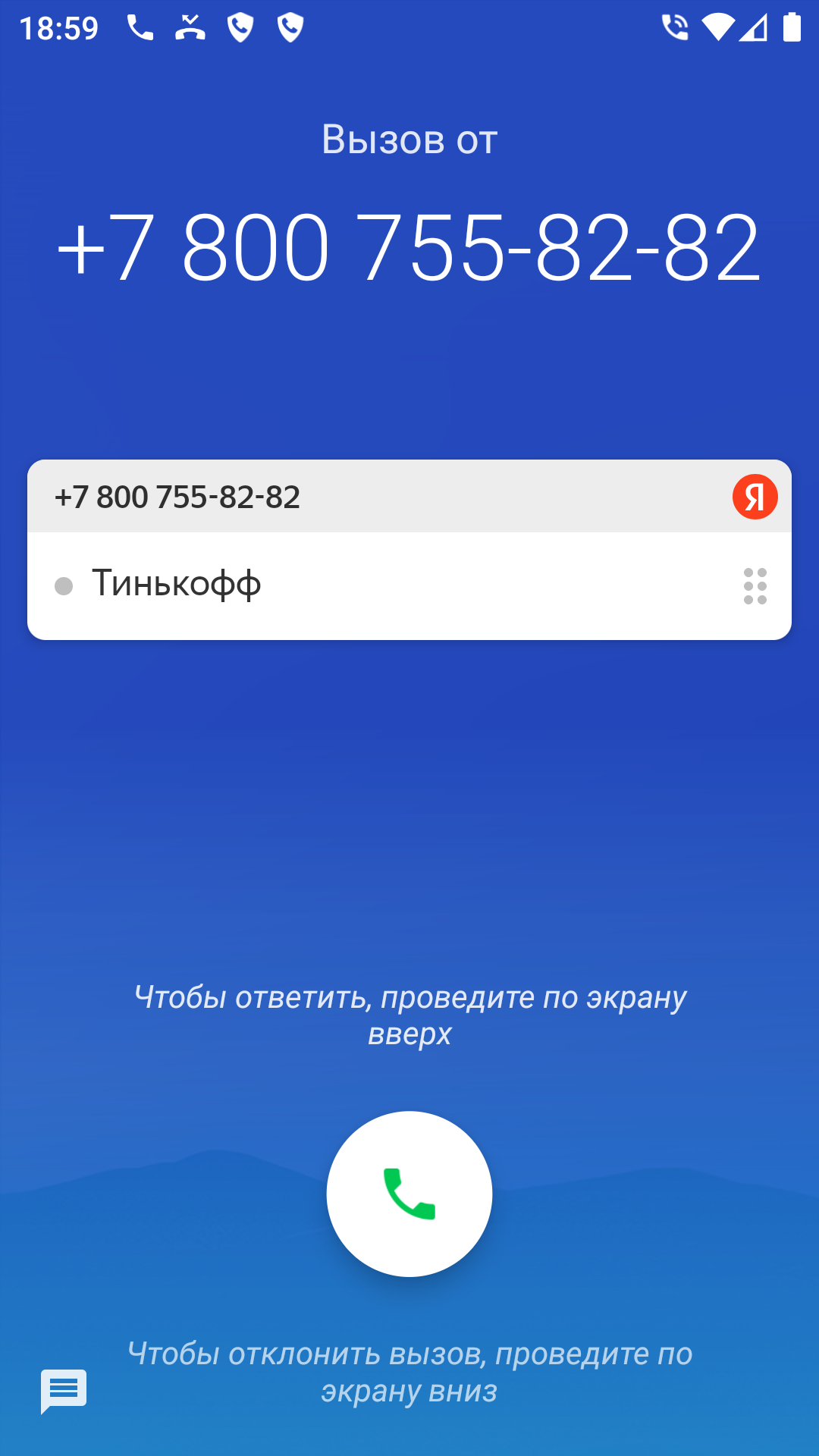
Task: Open the Тинькофф caller info card
Action: tap(379, 585)
